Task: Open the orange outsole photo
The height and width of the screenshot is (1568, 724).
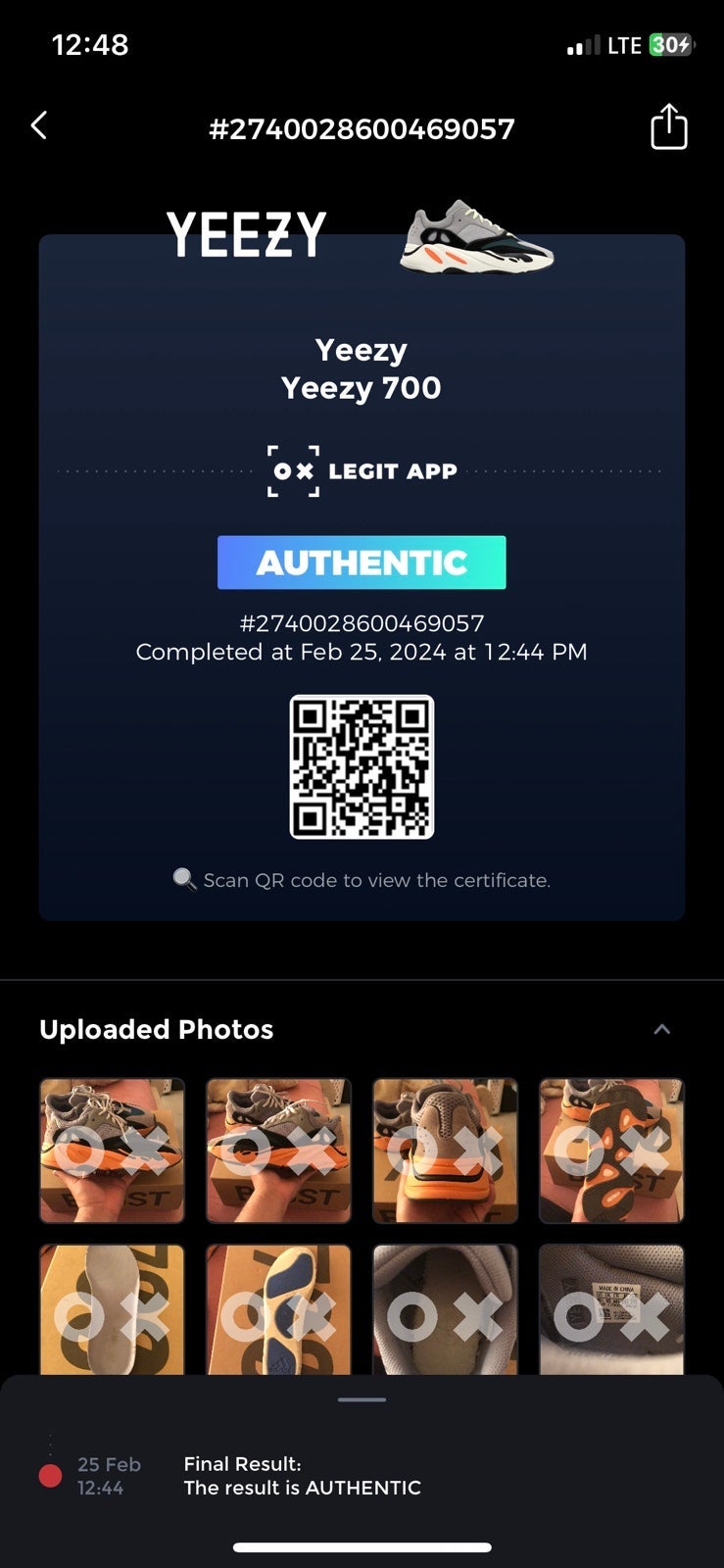Action: pos(611,1151)
